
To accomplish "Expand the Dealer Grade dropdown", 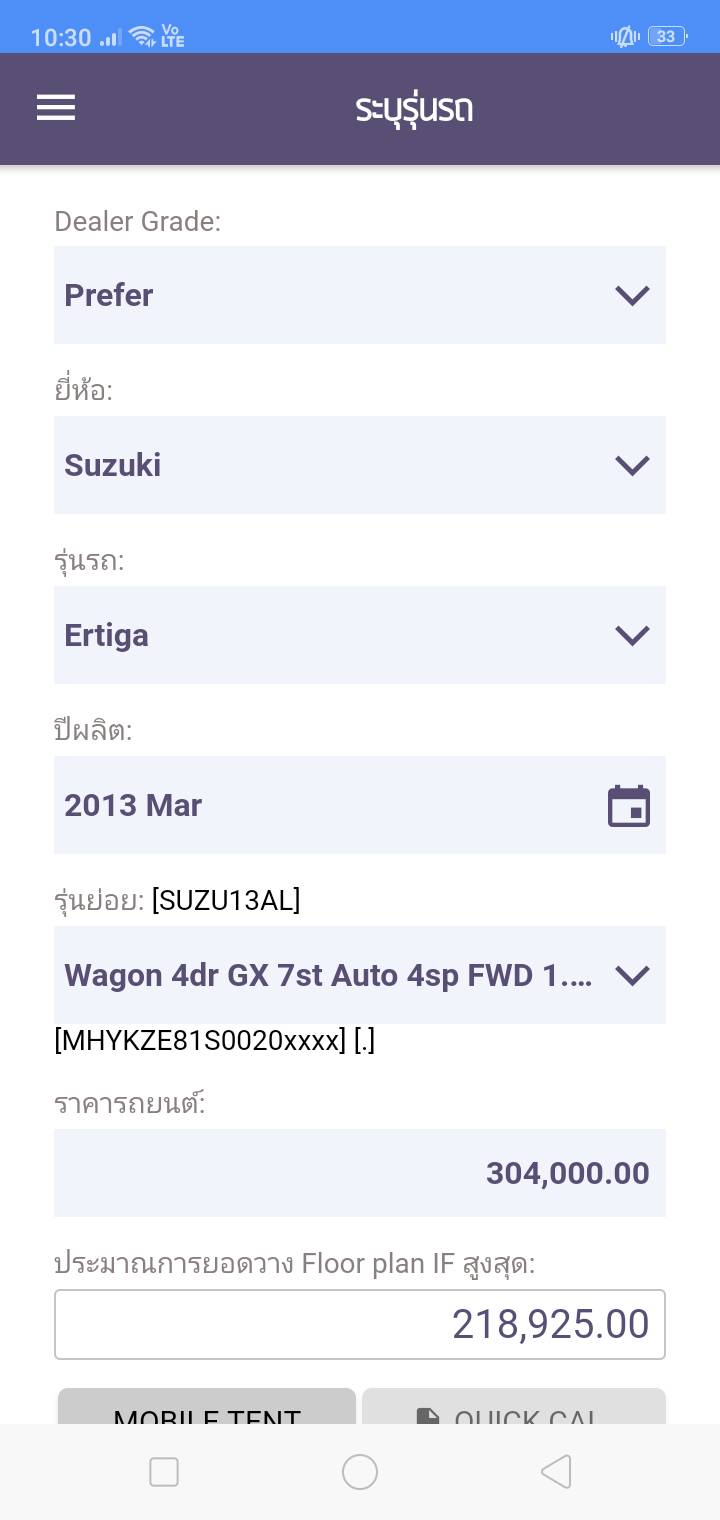I will point(359,295).
